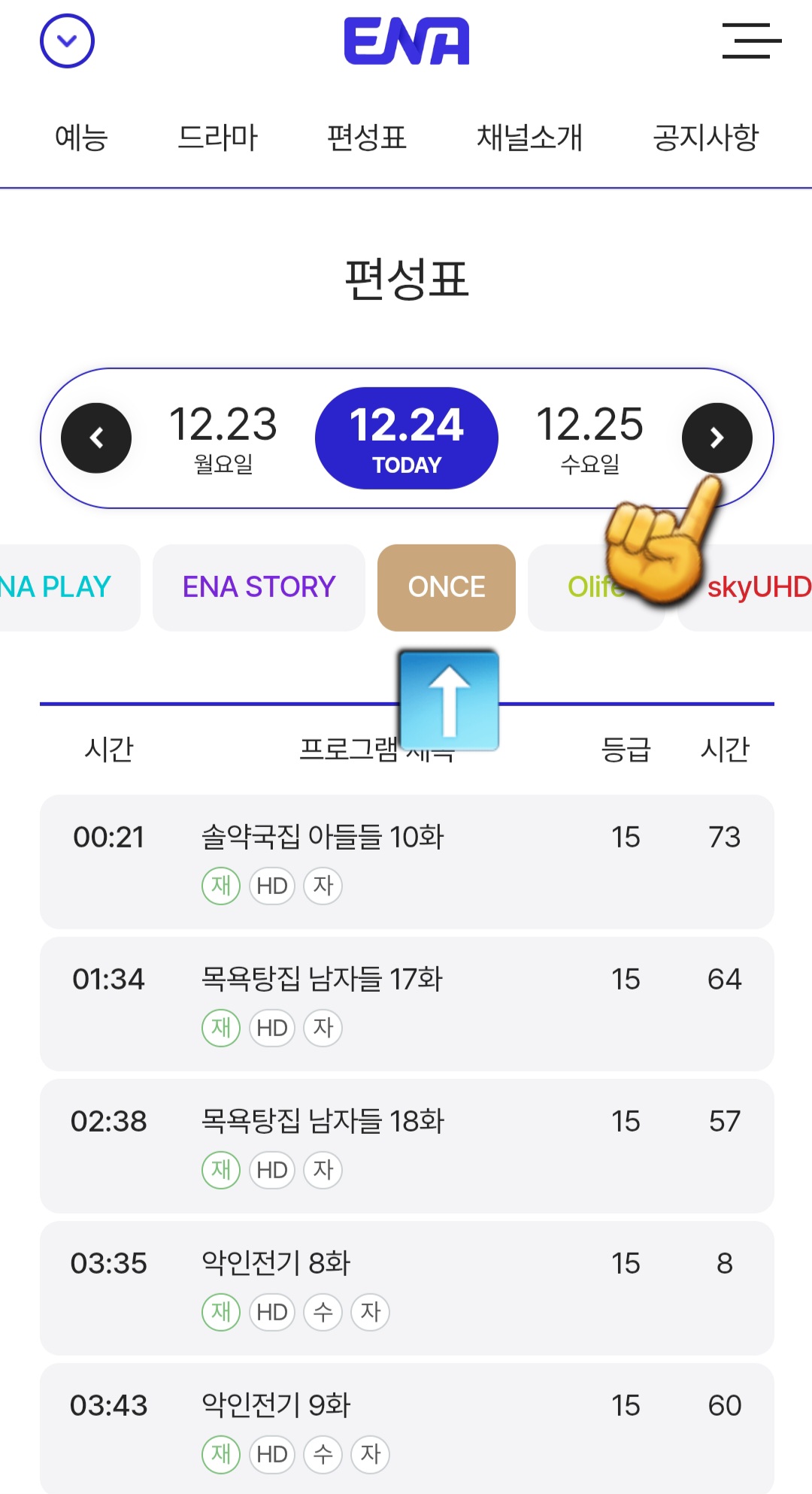
Task: Click the previous date arrow
Action: [x=95, y=437]
